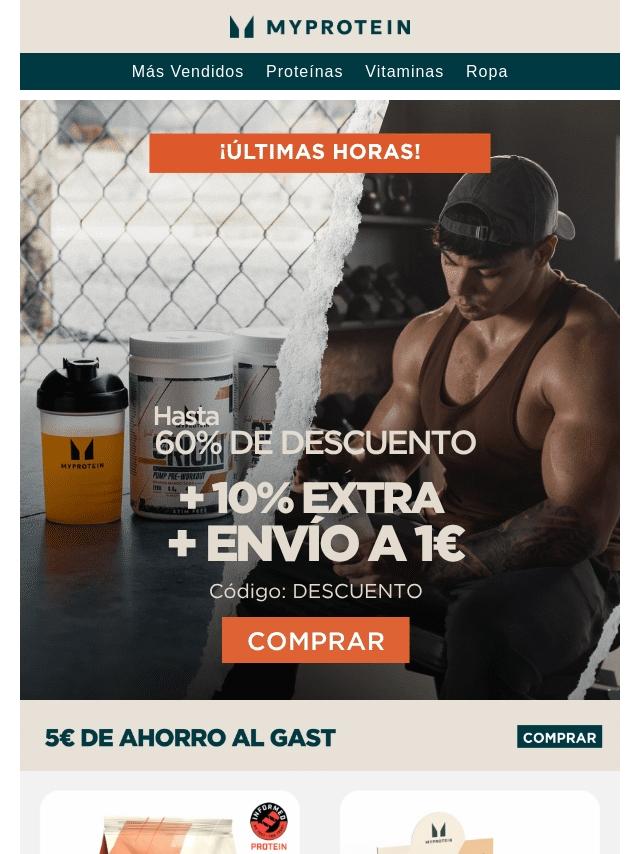Browse the Ropa category

(486, 72)
